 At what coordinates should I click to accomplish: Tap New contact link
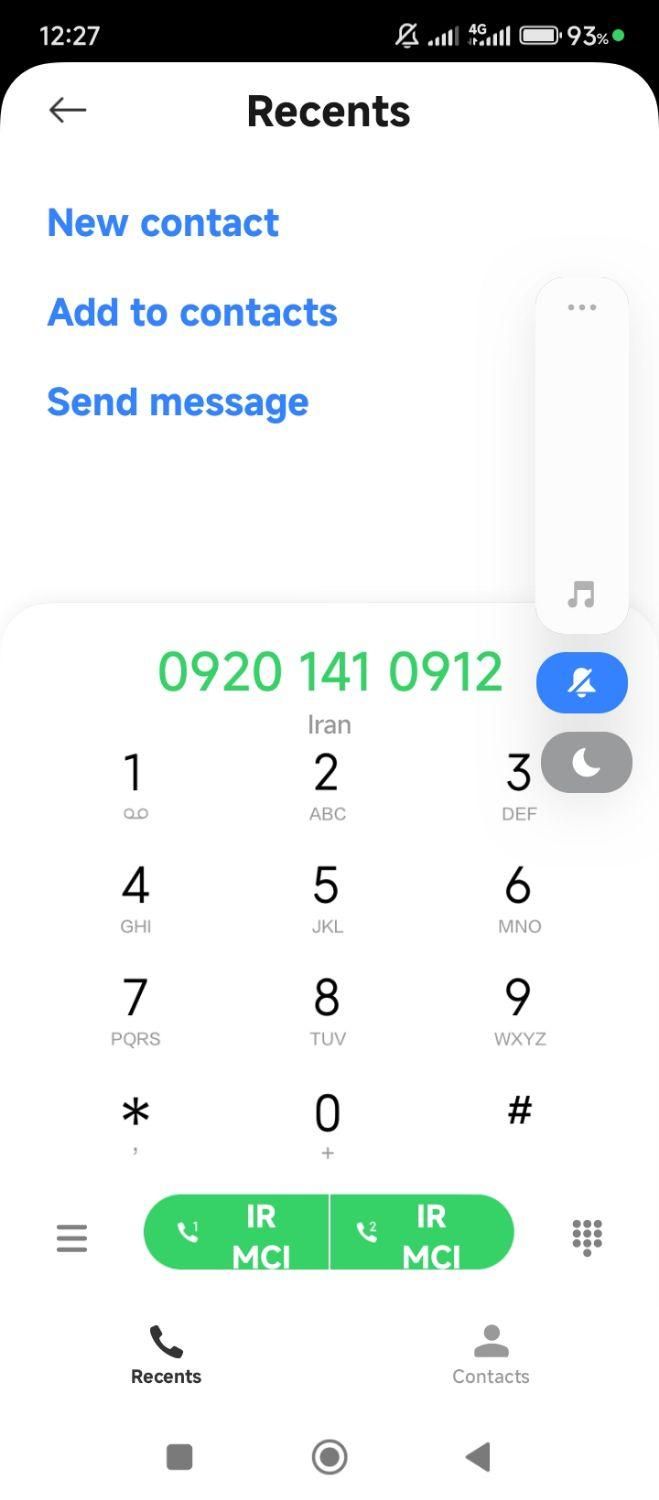click(163, 222)
